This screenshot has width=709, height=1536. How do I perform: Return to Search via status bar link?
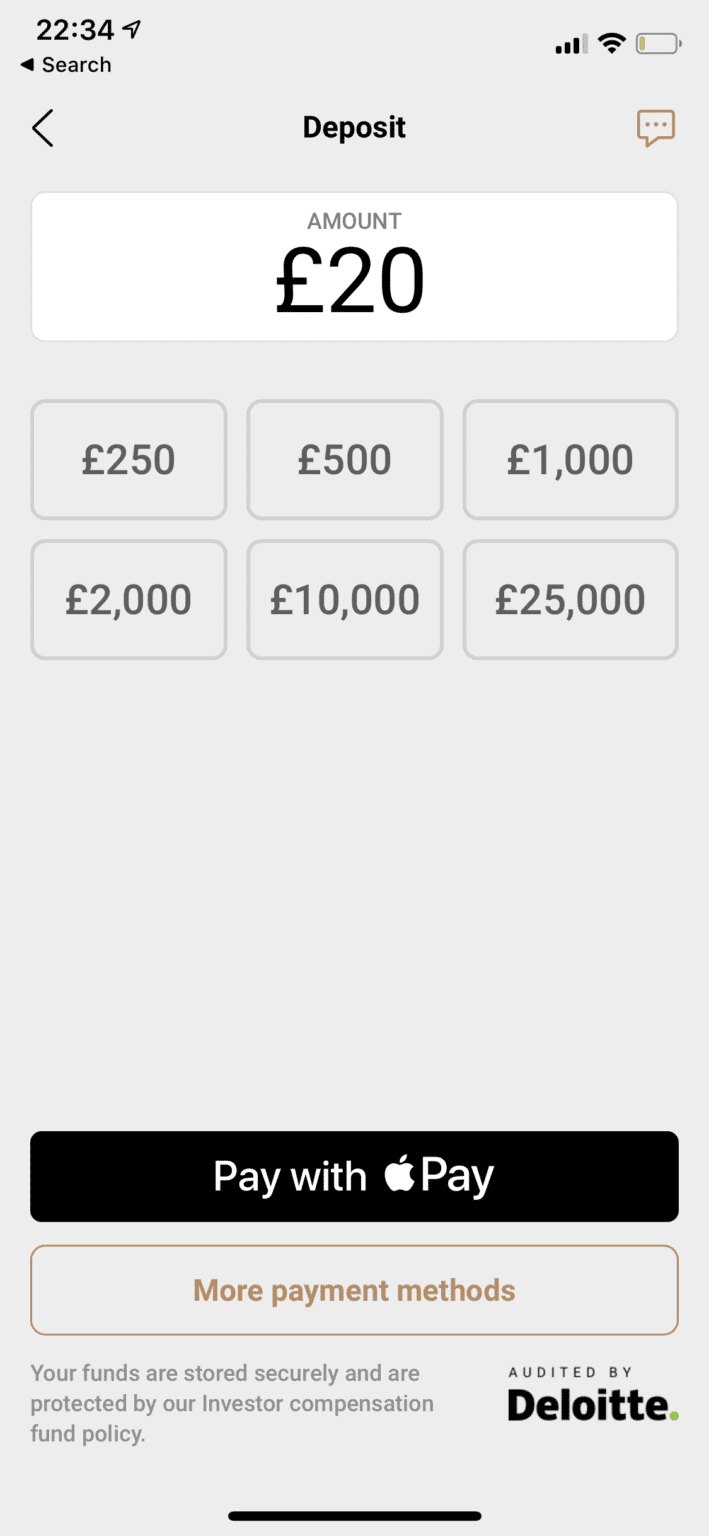(66, 65)
